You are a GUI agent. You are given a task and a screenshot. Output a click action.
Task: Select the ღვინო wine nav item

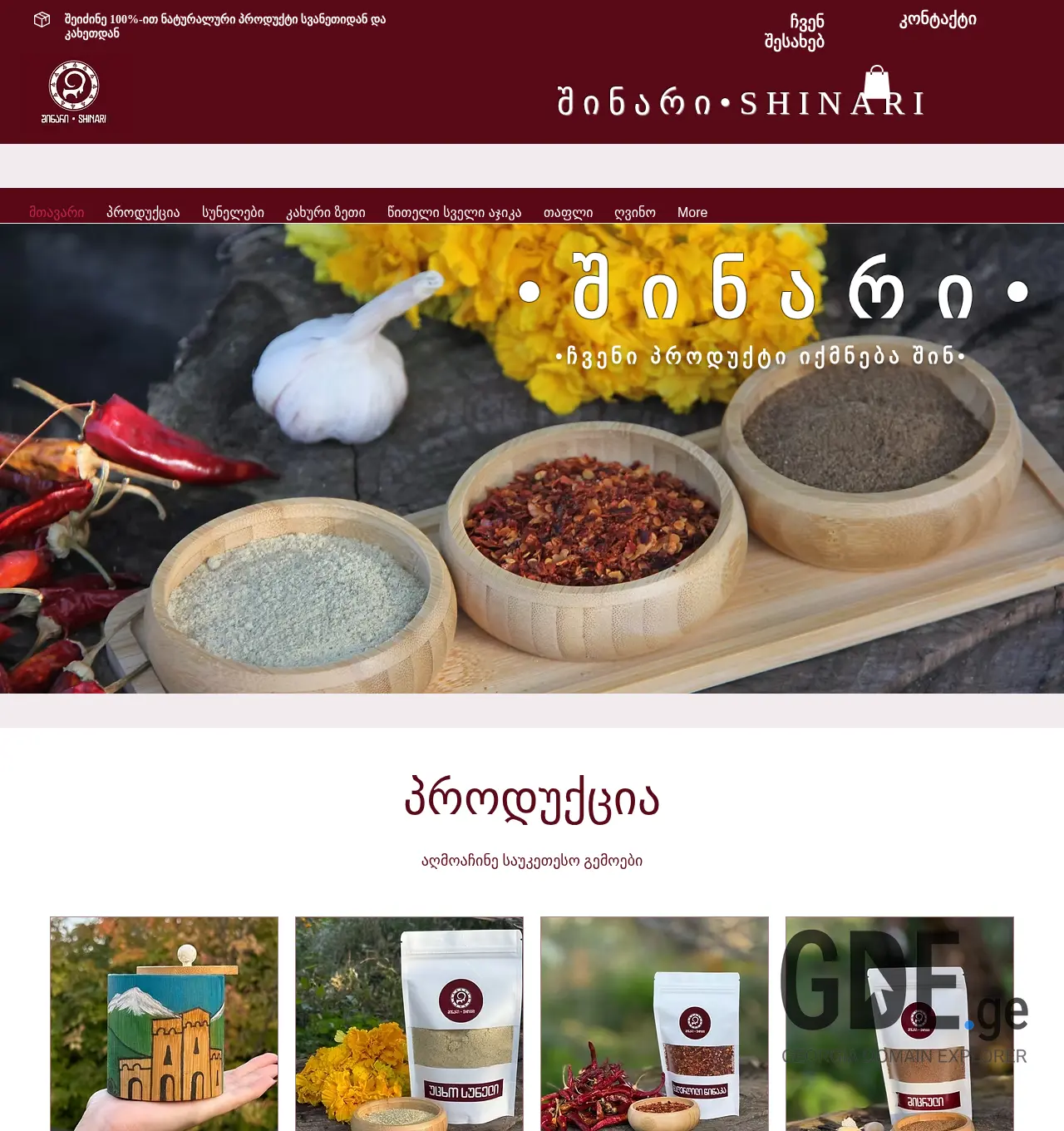pyautogui.click(x=635, y=212)
